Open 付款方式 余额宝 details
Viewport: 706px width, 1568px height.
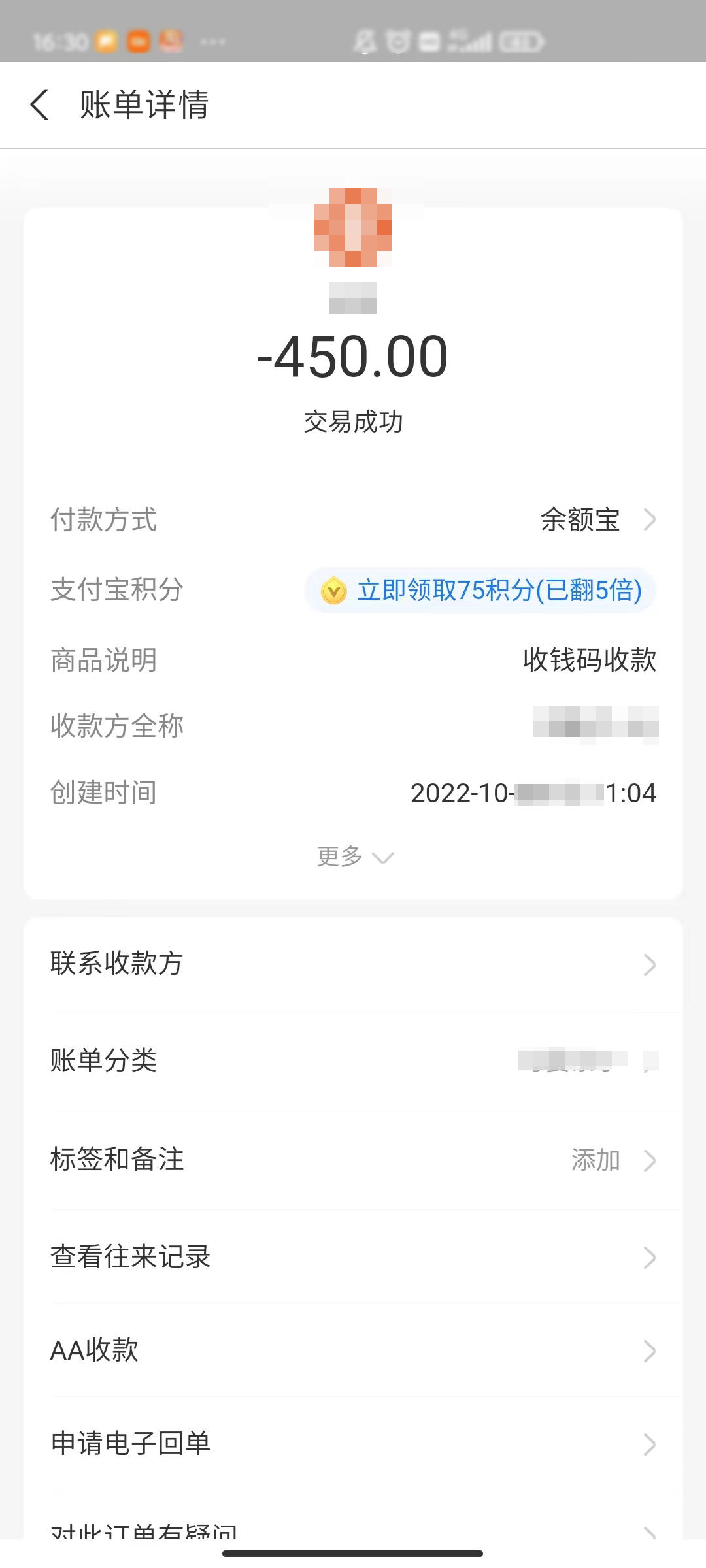tap(595, 520)
